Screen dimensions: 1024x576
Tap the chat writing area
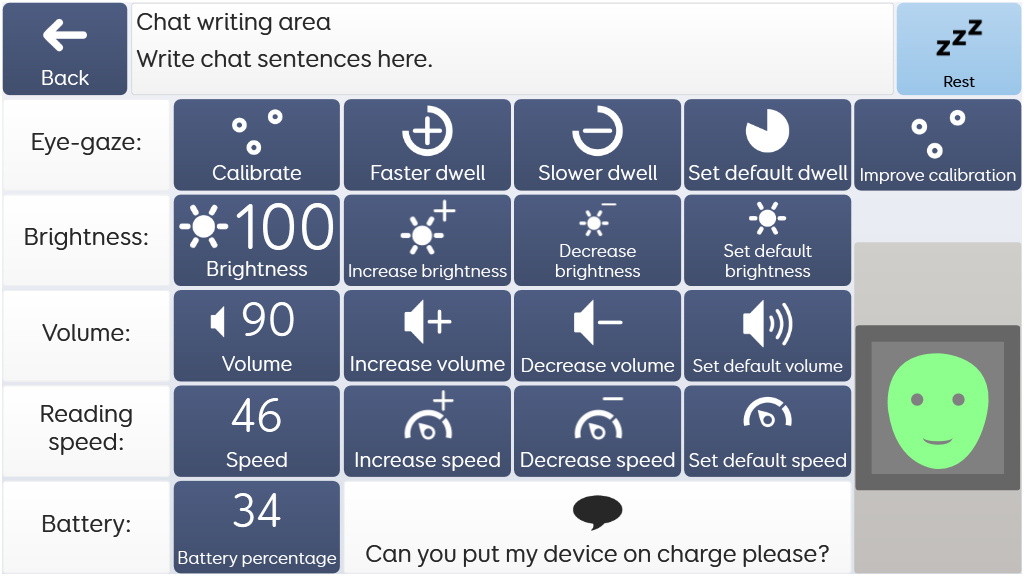click(512, 49)
